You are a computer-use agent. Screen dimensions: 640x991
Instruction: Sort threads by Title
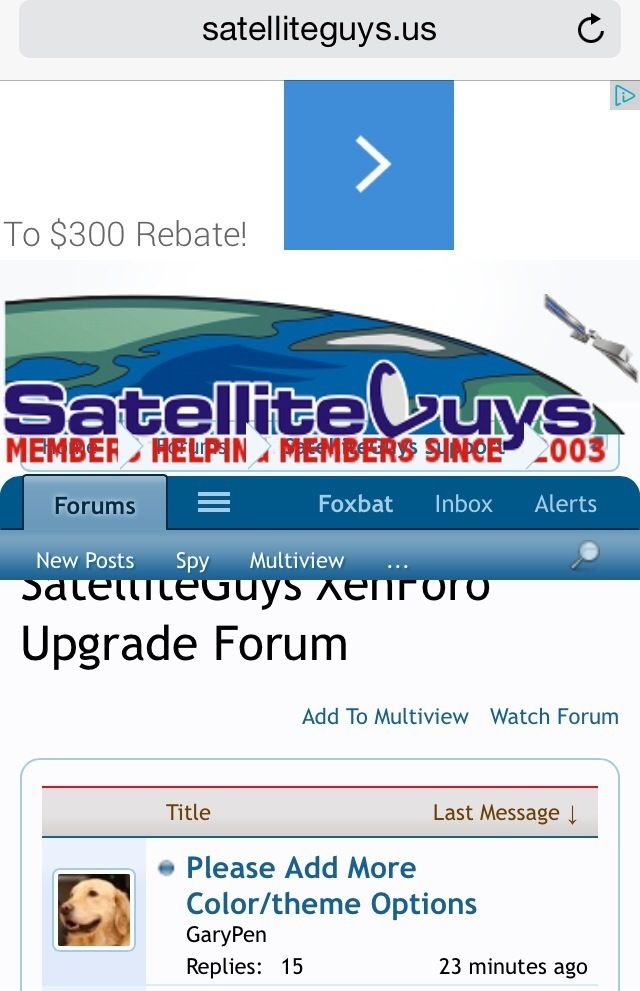pos(188,812)
